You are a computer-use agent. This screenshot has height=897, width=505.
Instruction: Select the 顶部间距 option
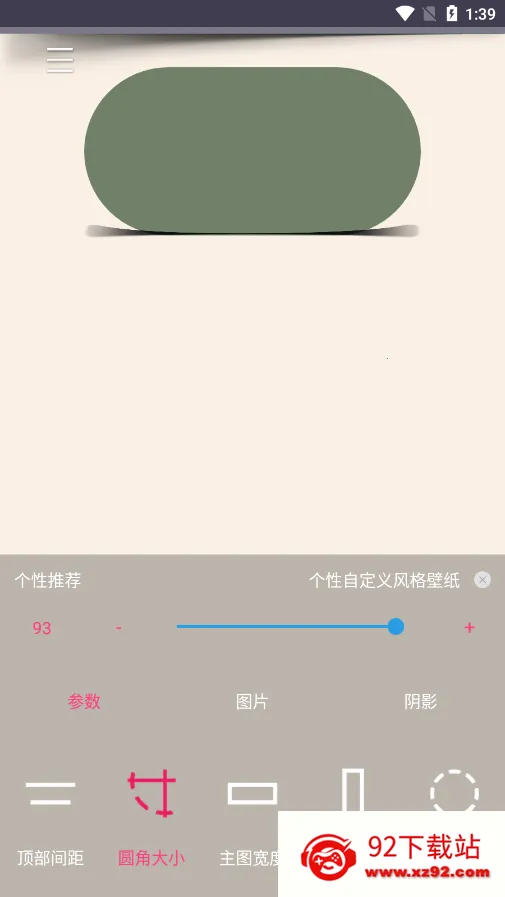[50, 817]
